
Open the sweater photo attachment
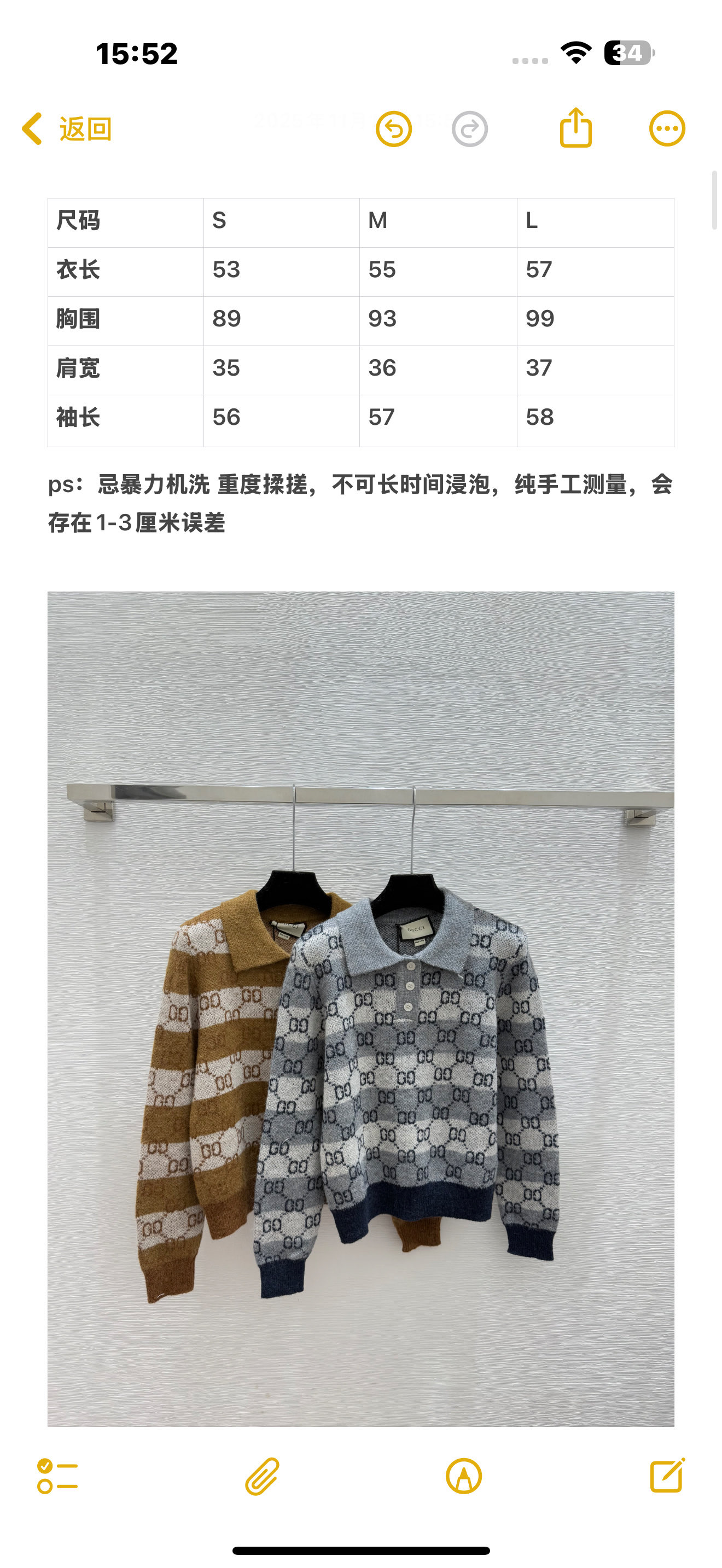[x=360, y=1009]
